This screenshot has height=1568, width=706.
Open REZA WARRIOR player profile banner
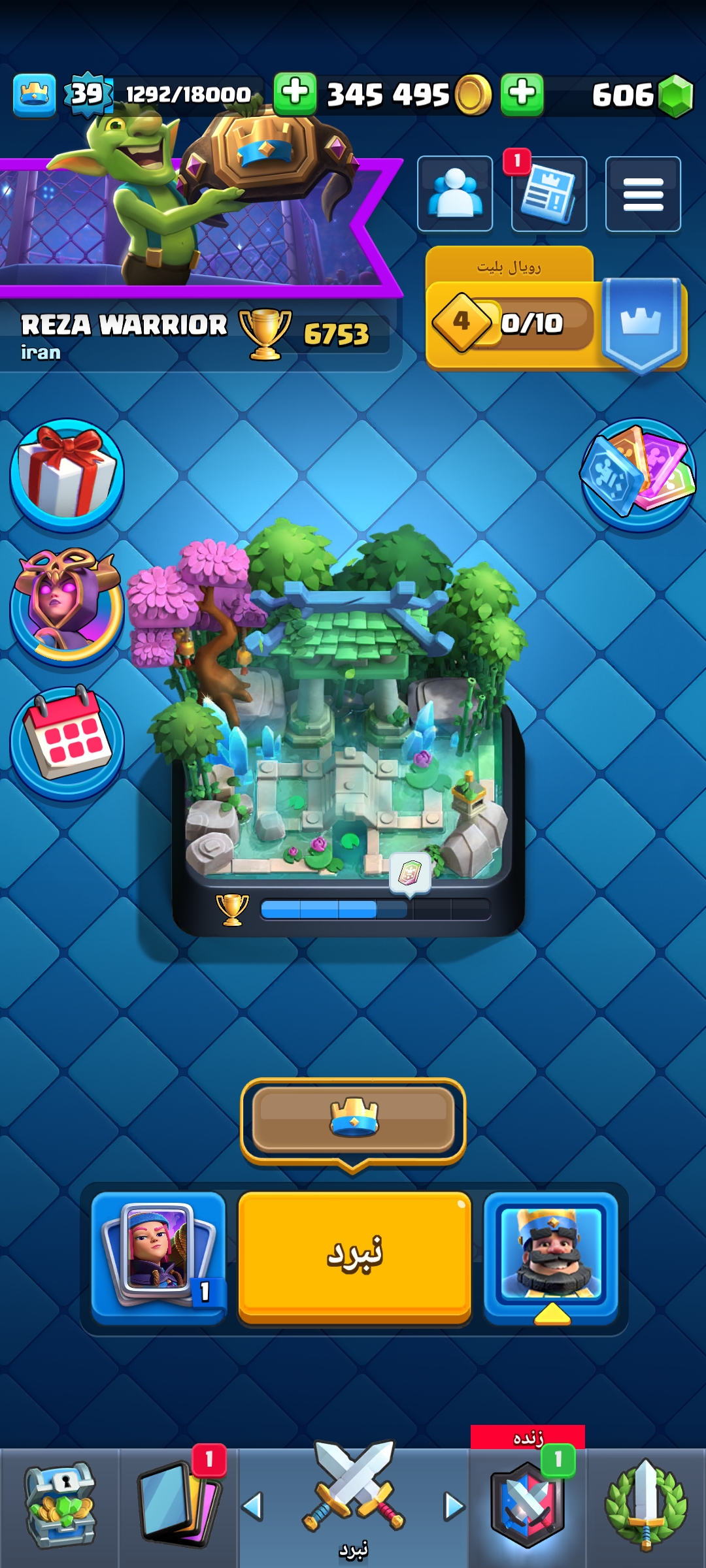(196, 333)
